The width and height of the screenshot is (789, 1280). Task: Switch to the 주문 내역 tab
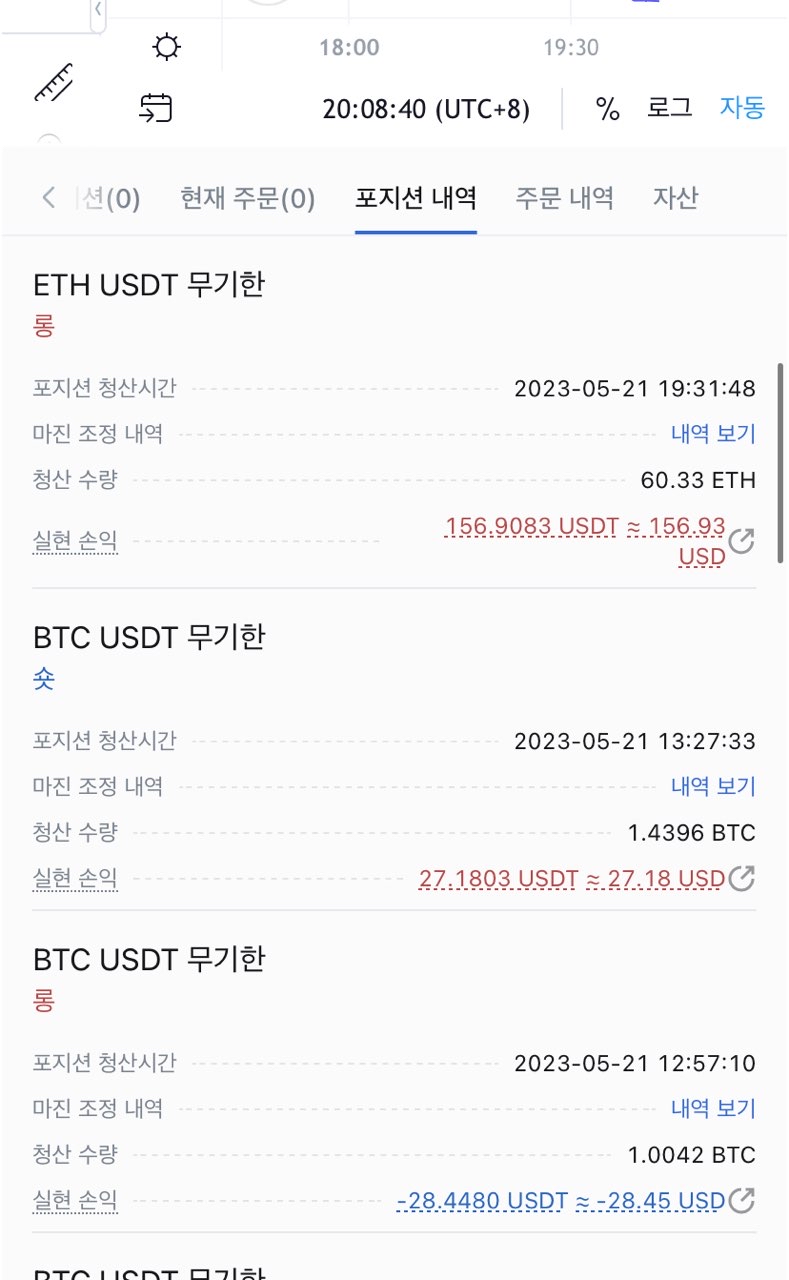coord(564,198)
